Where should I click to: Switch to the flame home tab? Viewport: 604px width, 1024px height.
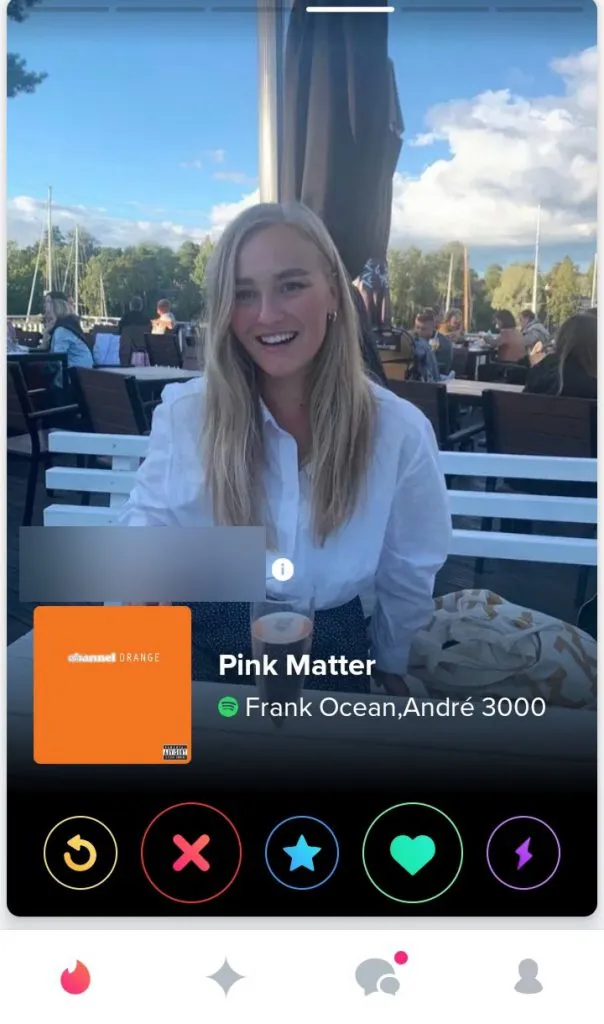75,976
